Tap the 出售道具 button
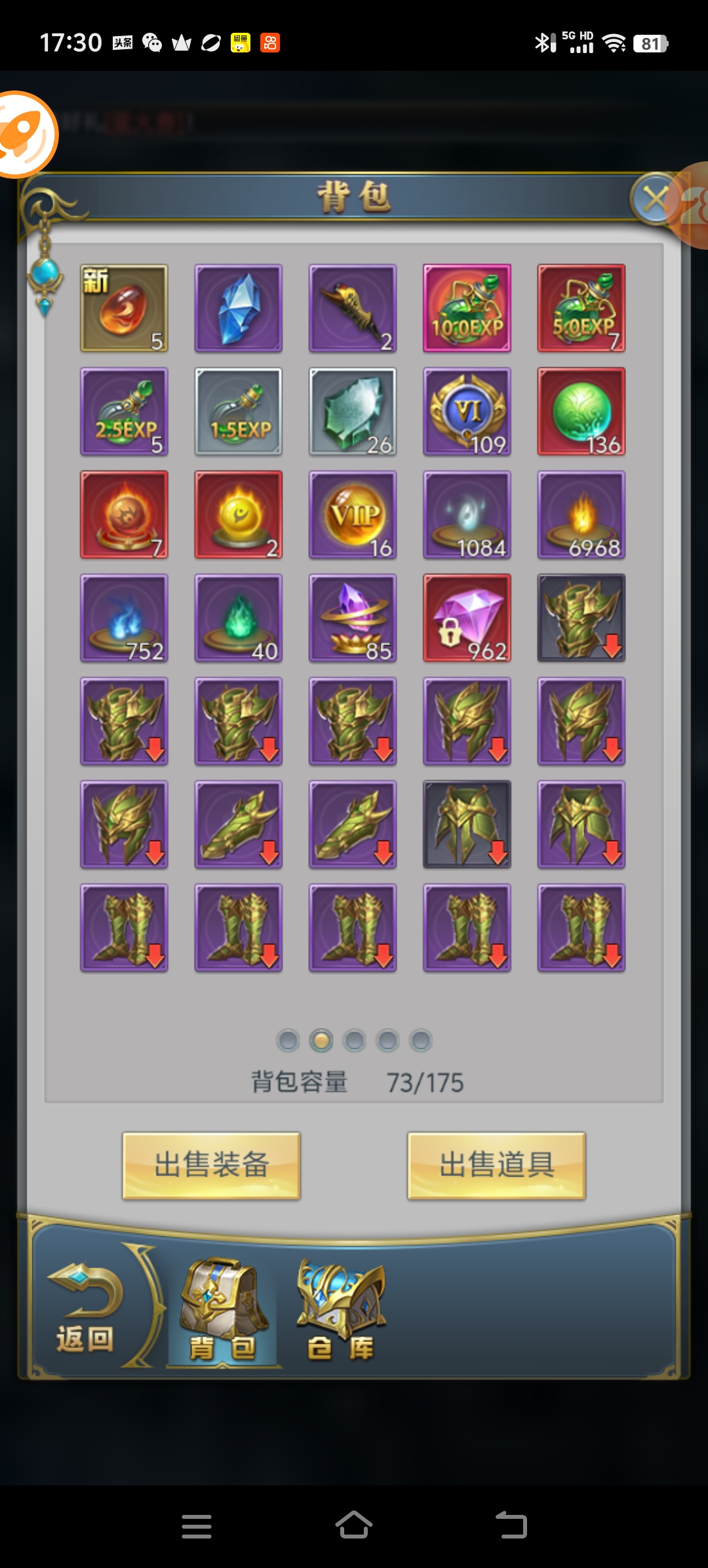This screenshot has height=1568, width=708. tap(496, 1165)
